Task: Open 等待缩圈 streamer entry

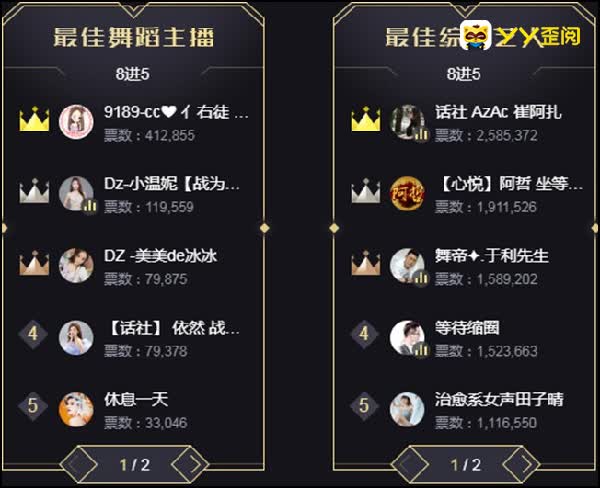Action: click(x=467, y=328)
